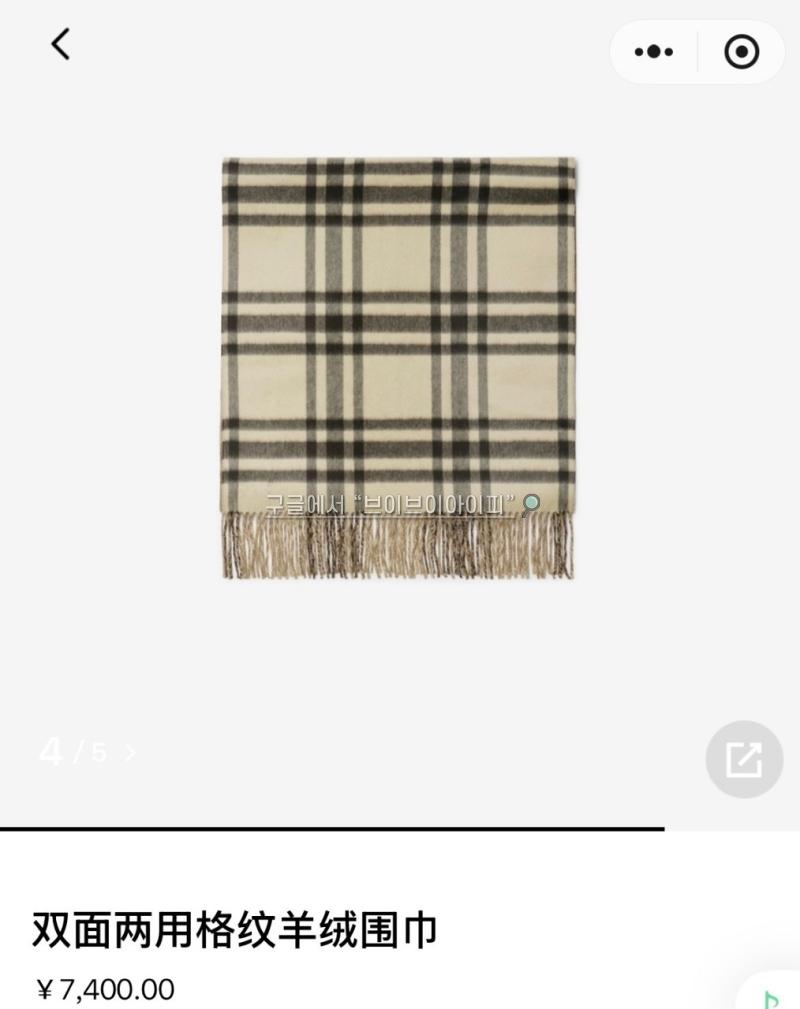800x1009 pixels.
Task: Open the plaid scarf product image
Action: pyautogui.click(x=398, y=367)
